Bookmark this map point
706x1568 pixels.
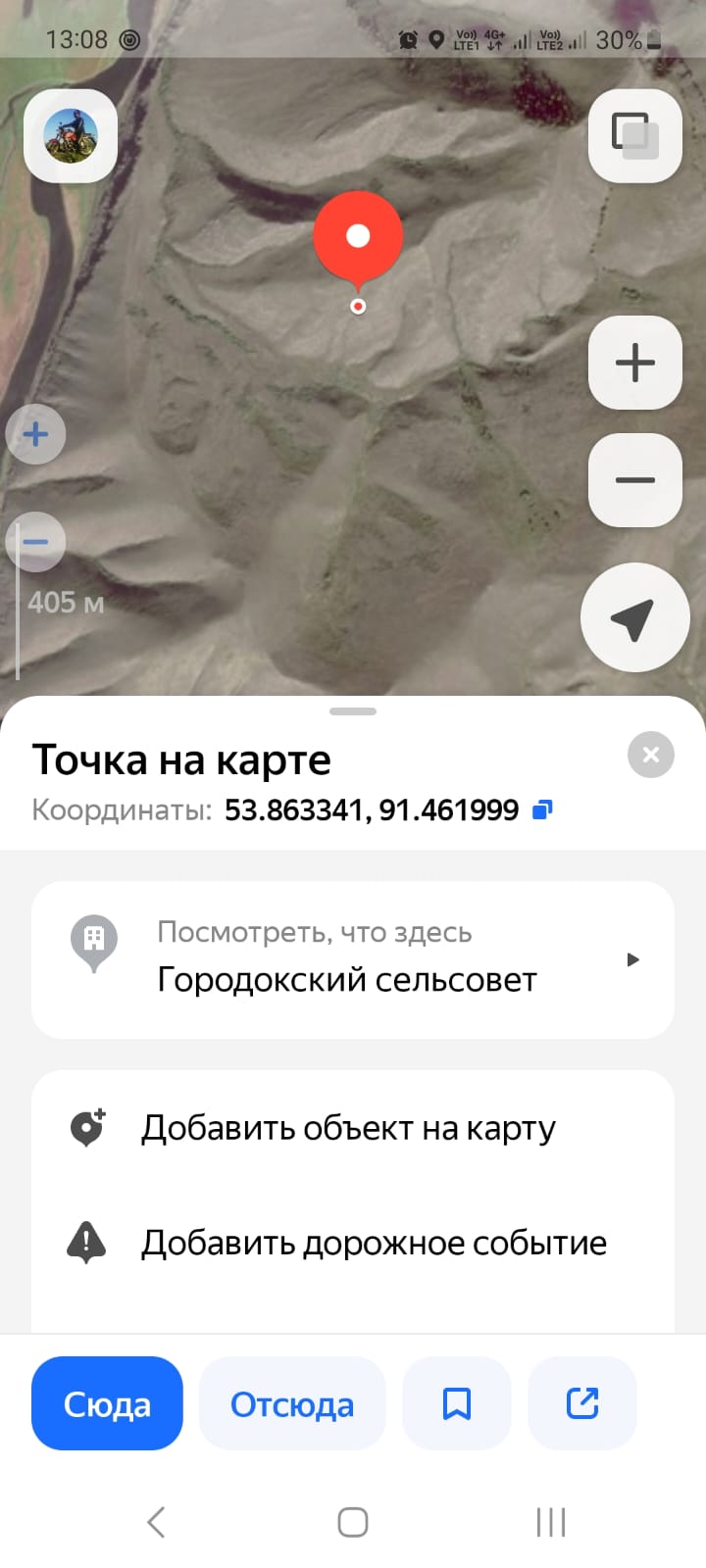[x=457, y=1403]
